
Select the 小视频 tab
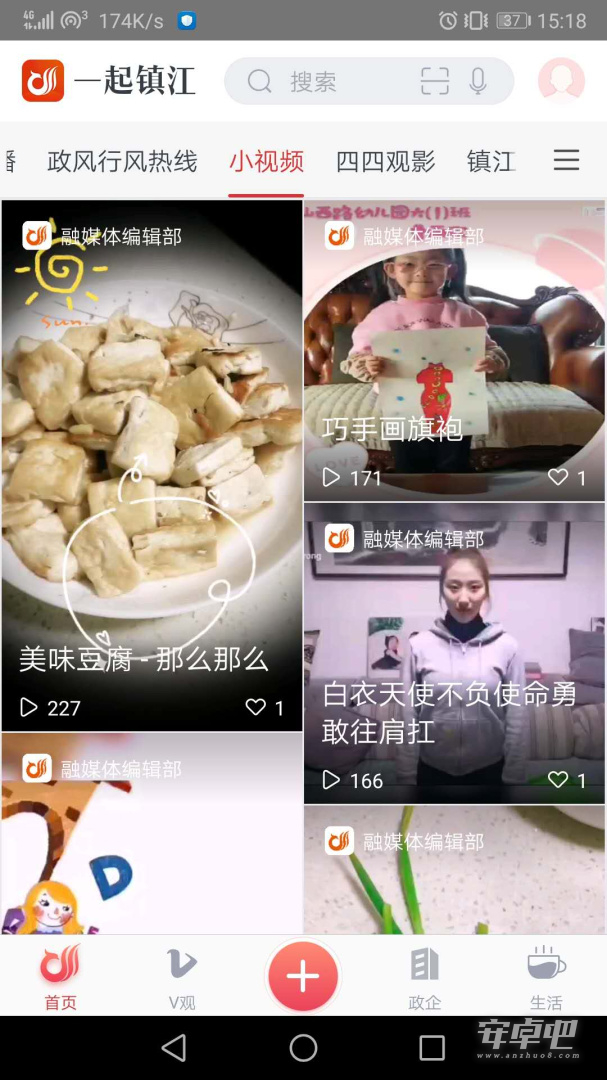pos(267,162)
